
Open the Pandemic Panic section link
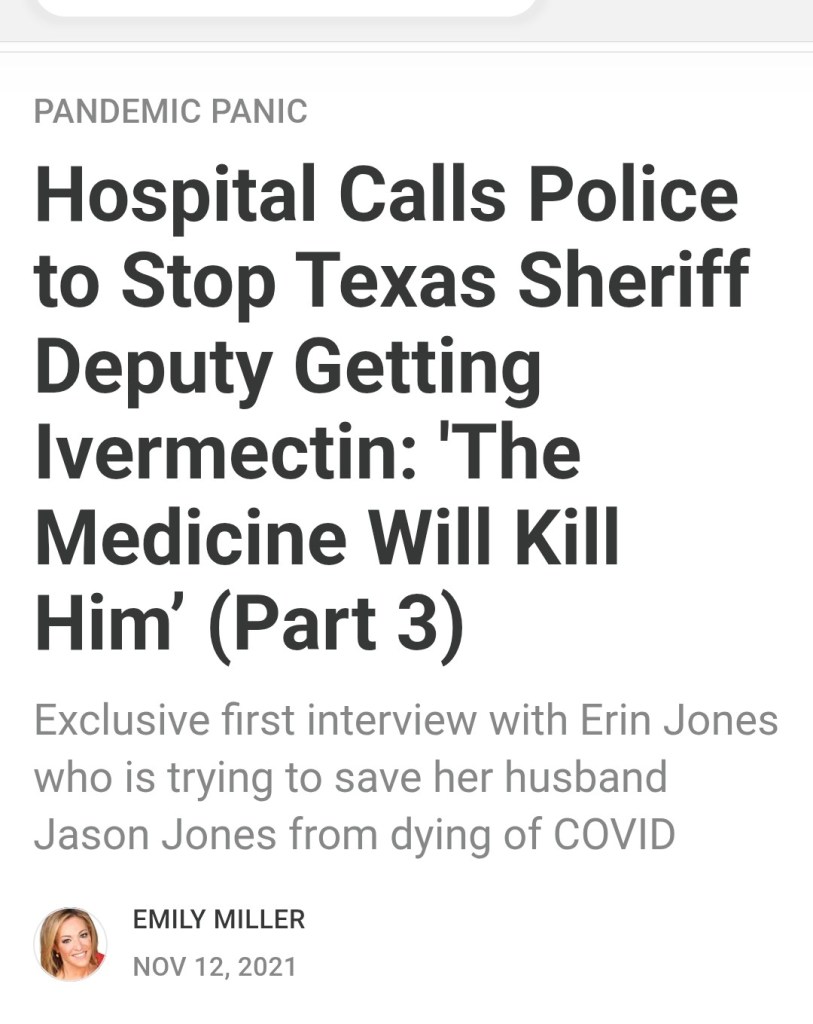point(171,111)
